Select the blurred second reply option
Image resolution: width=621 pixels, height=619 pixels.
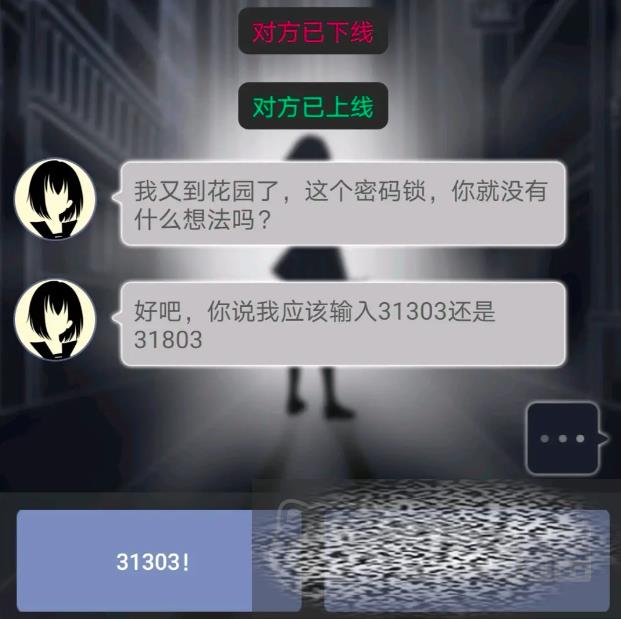point(466,561)
